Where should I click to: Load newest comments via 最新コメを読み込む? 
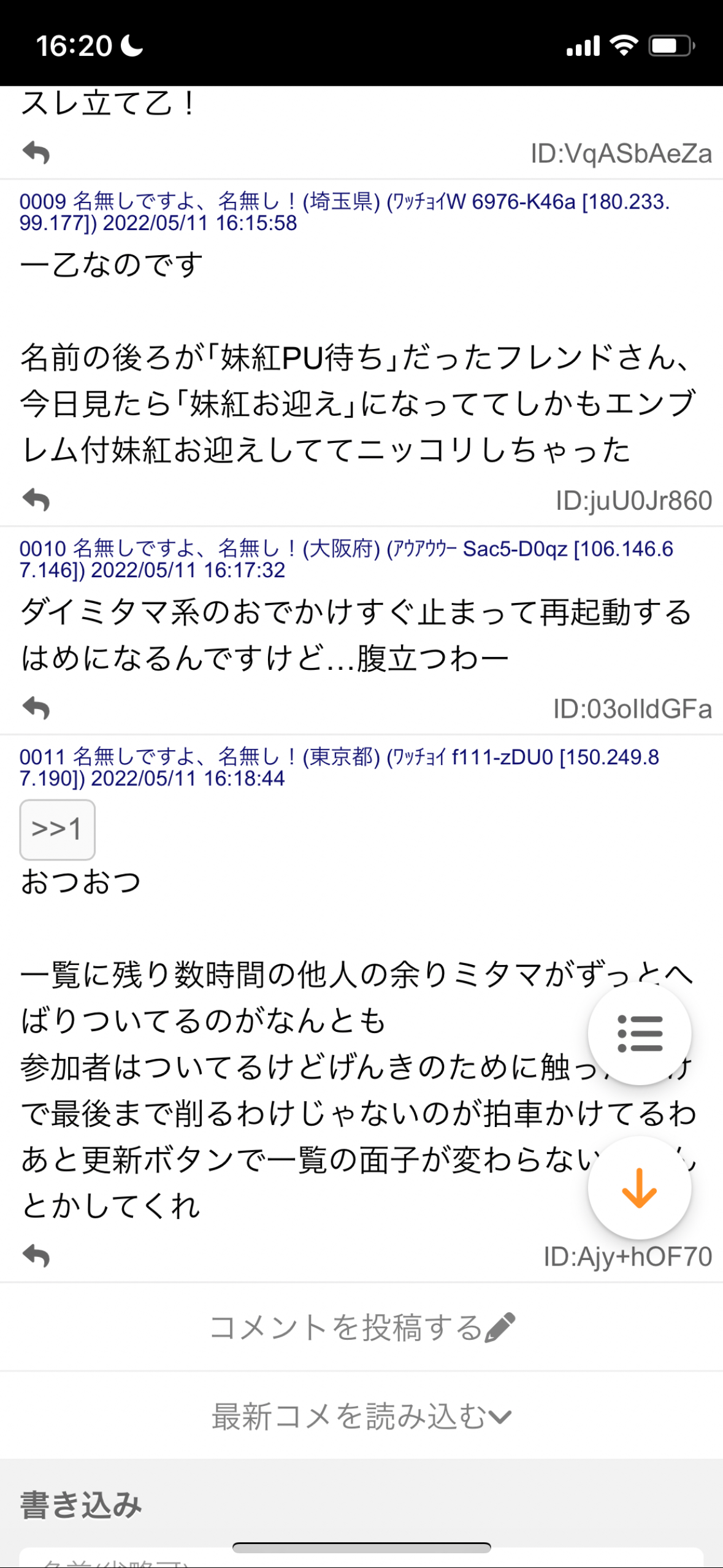pos(362,1416)
